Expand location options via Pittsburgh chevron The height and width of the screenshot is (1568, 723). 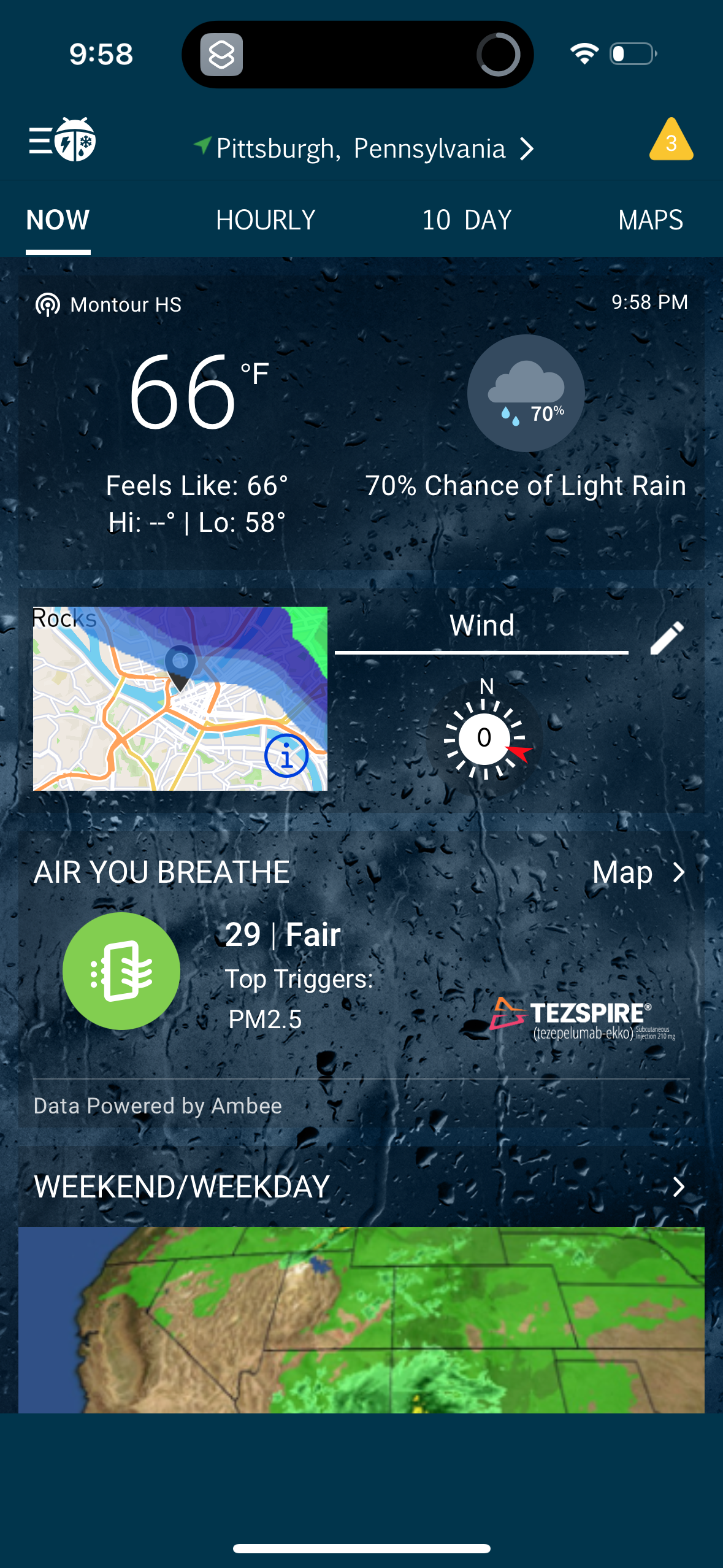click(527, 147)
